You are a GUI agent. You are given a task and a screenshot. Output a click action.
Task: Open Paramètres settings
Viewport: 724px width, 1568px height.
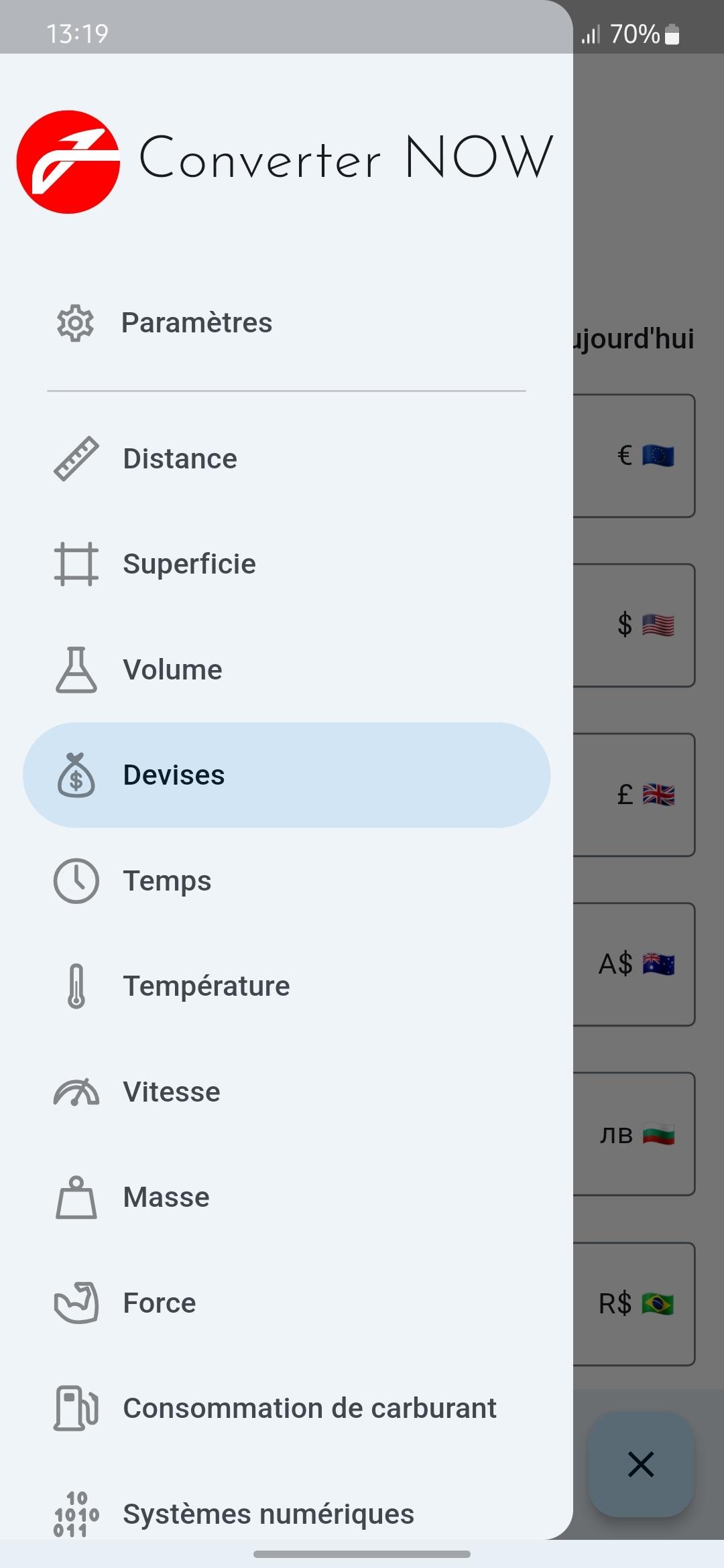point(196,323)
